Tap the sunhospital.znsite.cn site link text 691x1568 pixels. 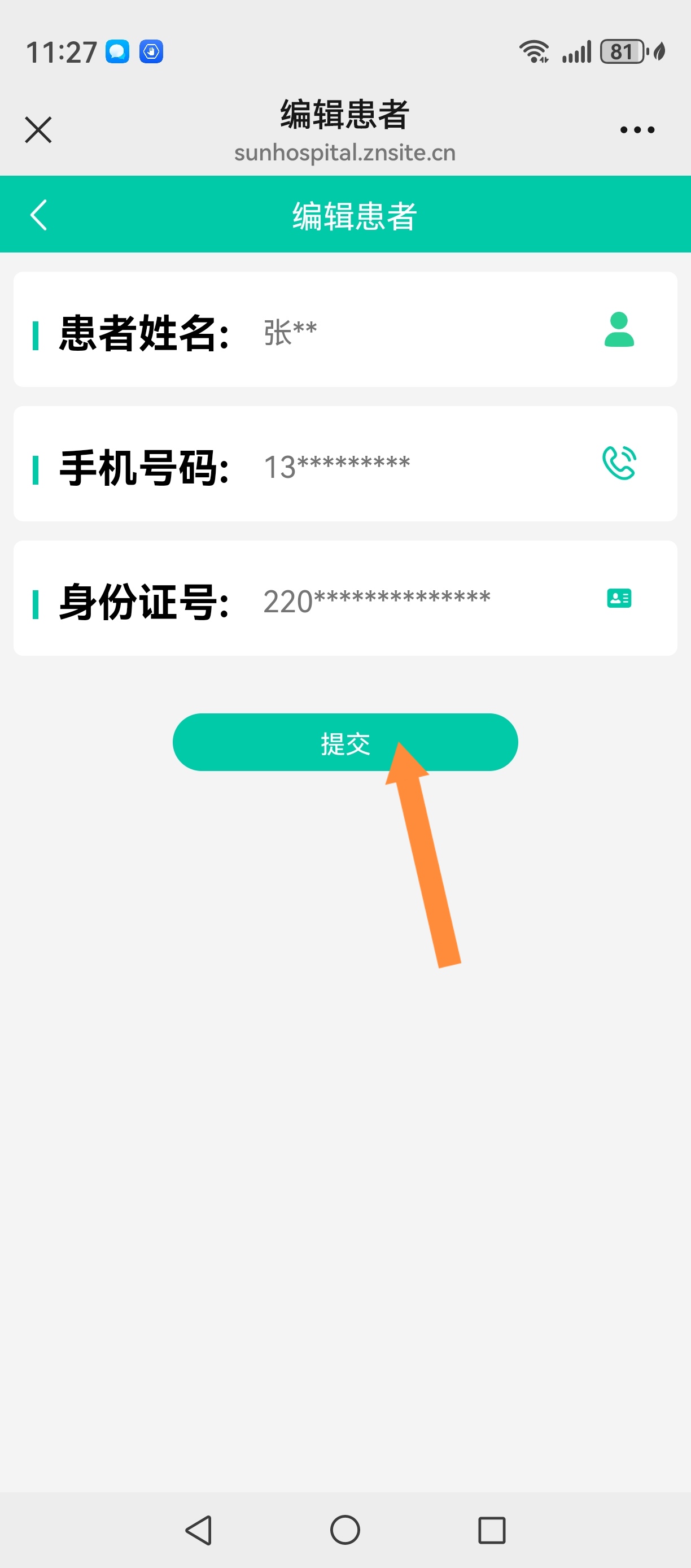344,153
